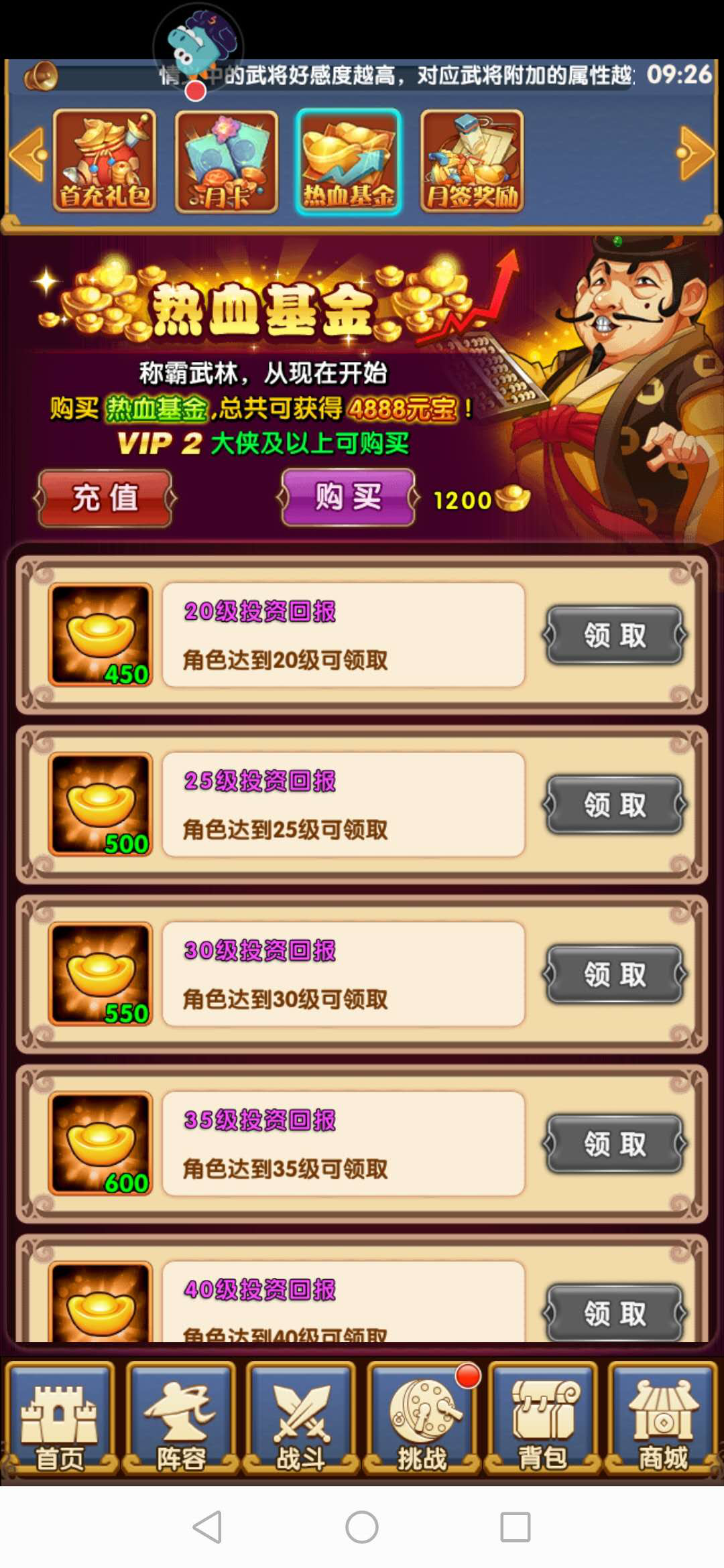Image resolution: width=724 pixels, height=1568 pixels.
Task: Claim the 25级投资回报 reward
Action: pos(615,804)
